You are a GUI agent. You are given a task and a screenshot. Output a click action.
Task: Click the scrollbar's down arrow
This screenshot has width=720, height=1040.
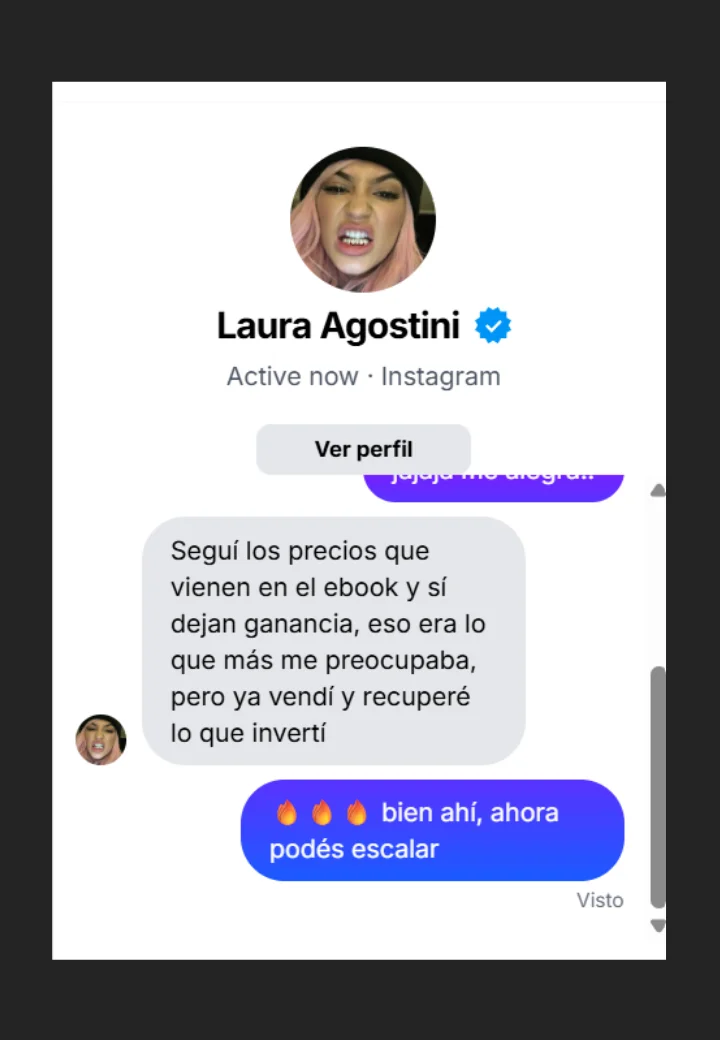click(658, 926)
